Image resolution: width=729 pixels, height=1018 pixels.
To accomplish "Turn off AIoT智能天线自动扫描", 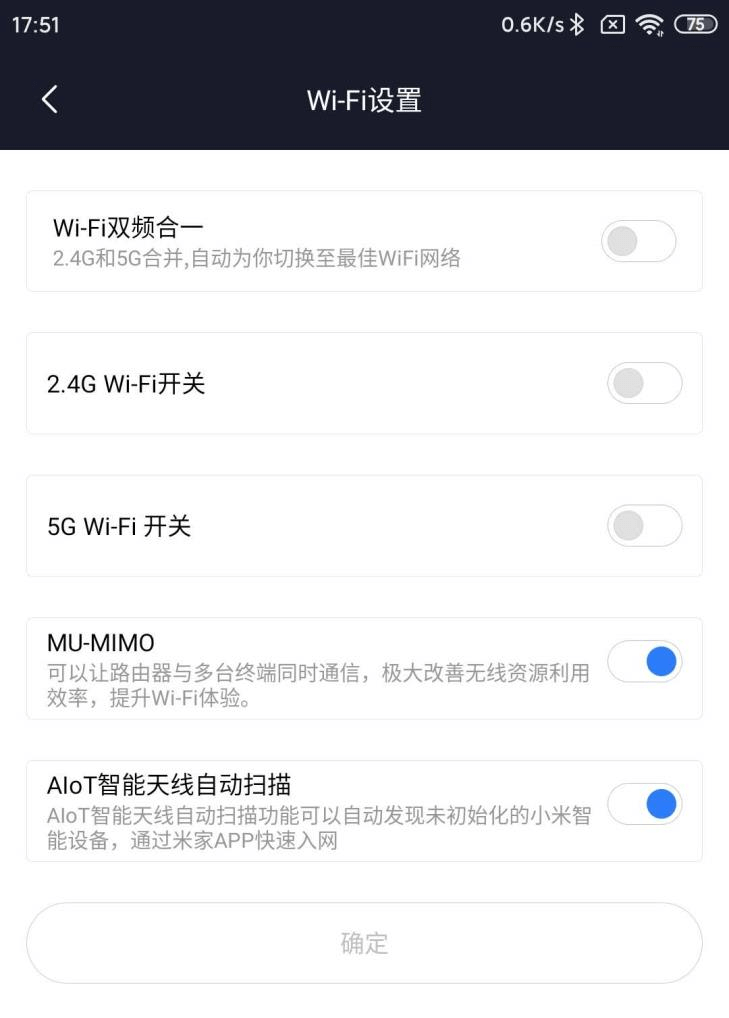I will point(645,803).
